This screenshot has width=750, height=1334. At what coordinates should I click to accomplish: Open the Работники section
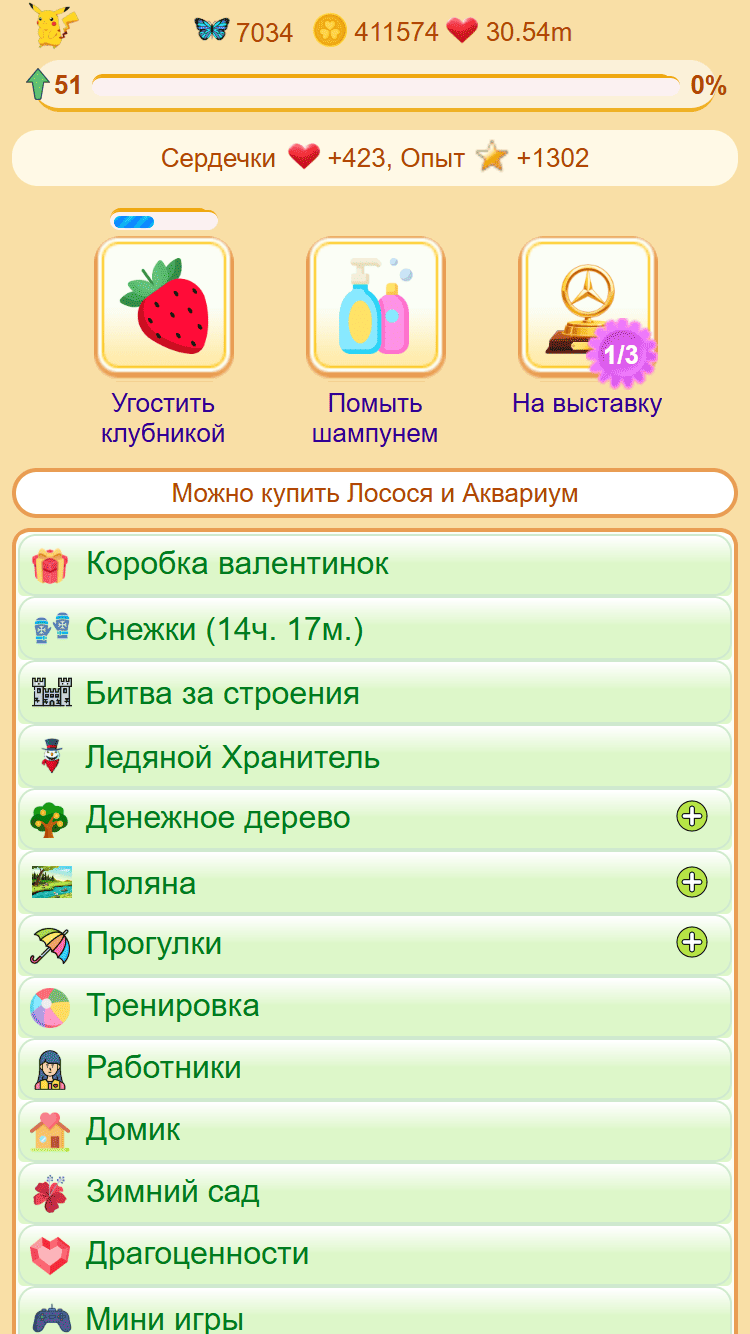pyautogui.click(x=375, y=1068)
